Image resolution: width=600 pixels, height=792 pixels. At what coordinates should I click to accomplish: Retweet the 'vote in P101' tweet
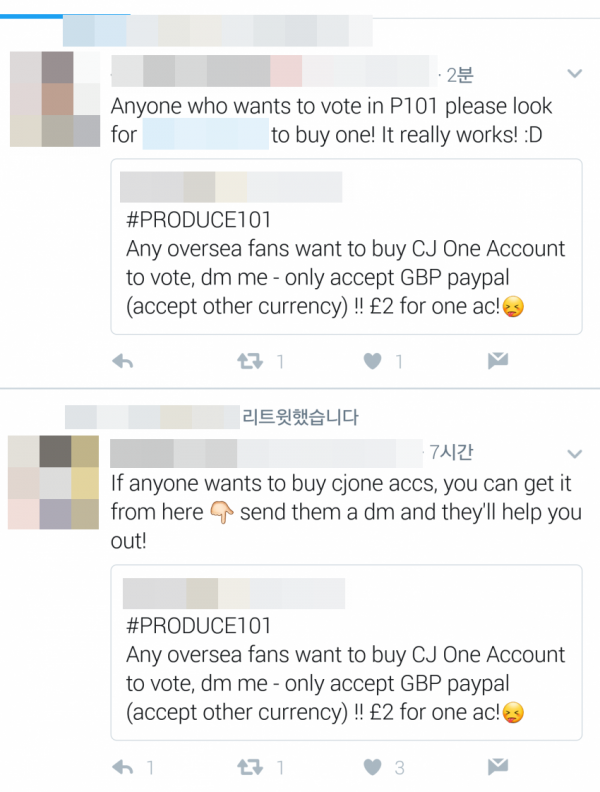pos(250,361)
